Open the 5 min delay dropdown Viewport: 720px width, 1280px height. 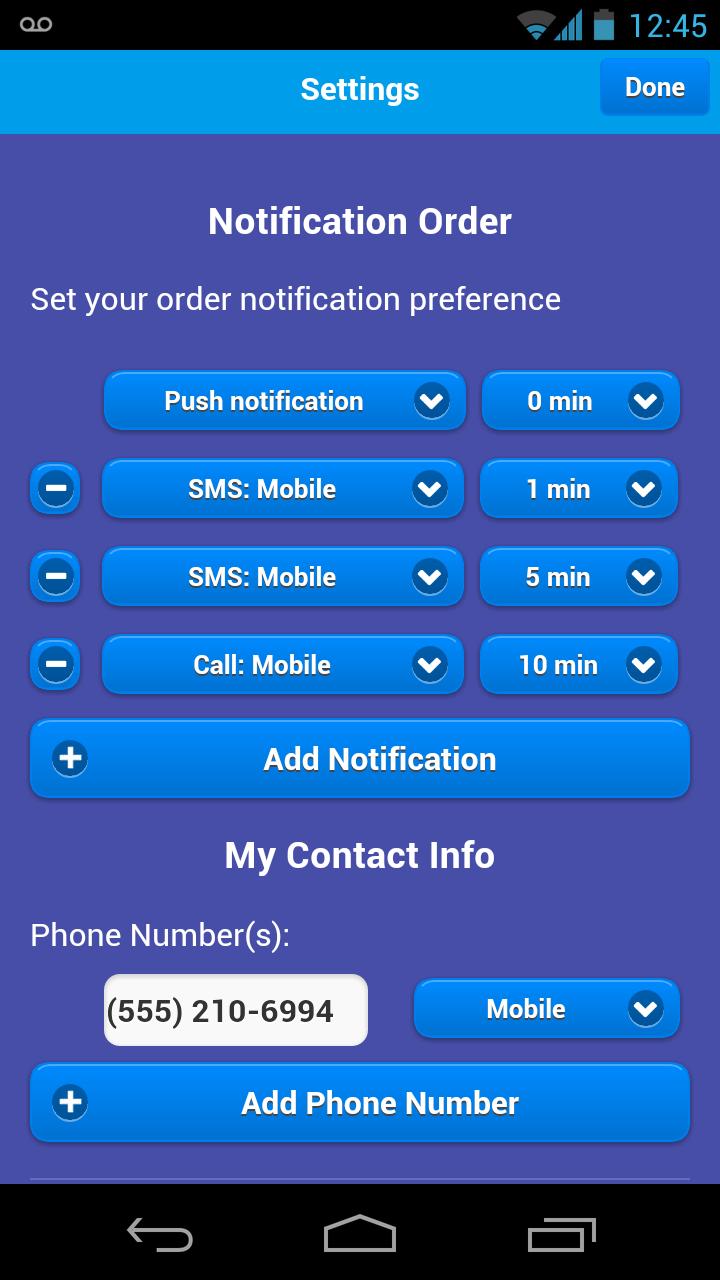[578, 577]
